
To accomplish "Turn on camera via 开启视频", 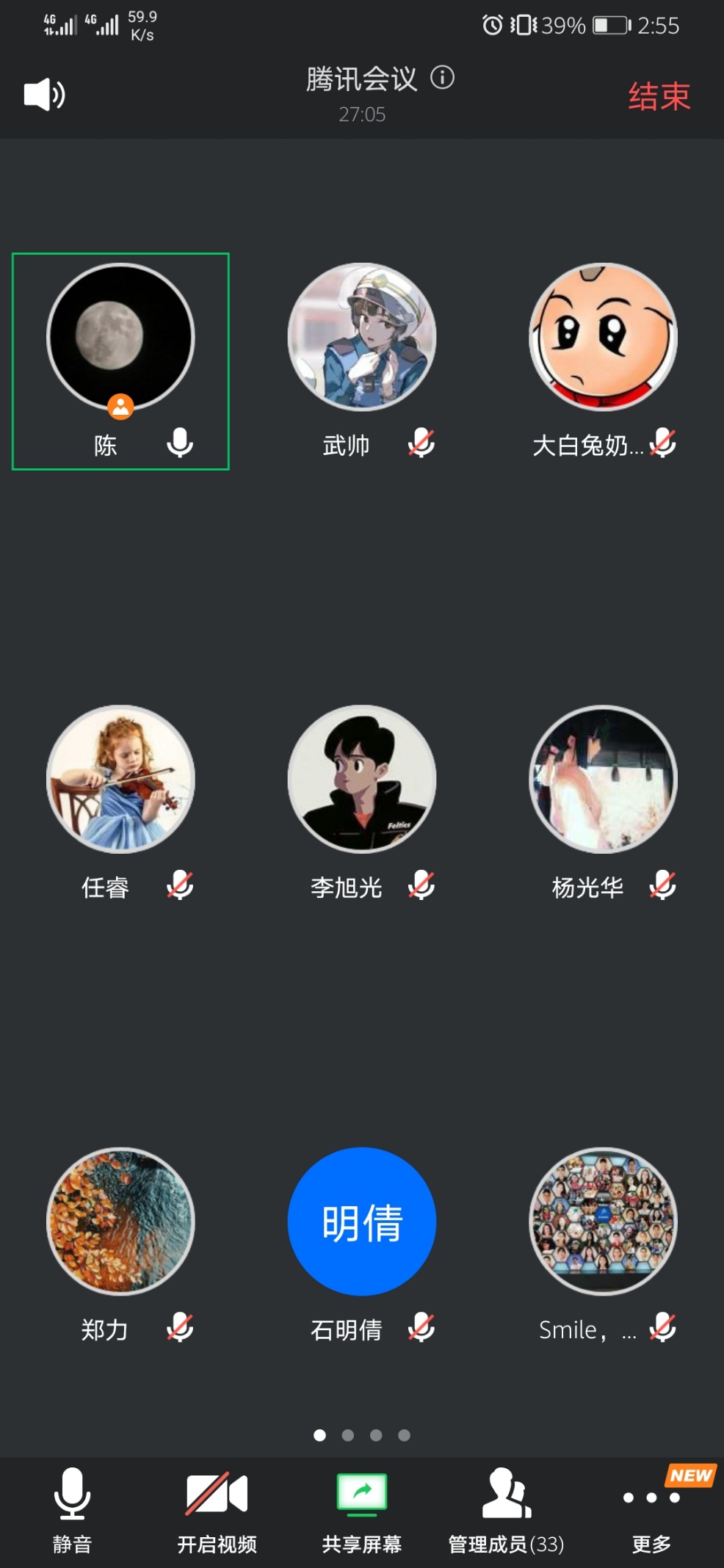I will tap(217, 1509).
